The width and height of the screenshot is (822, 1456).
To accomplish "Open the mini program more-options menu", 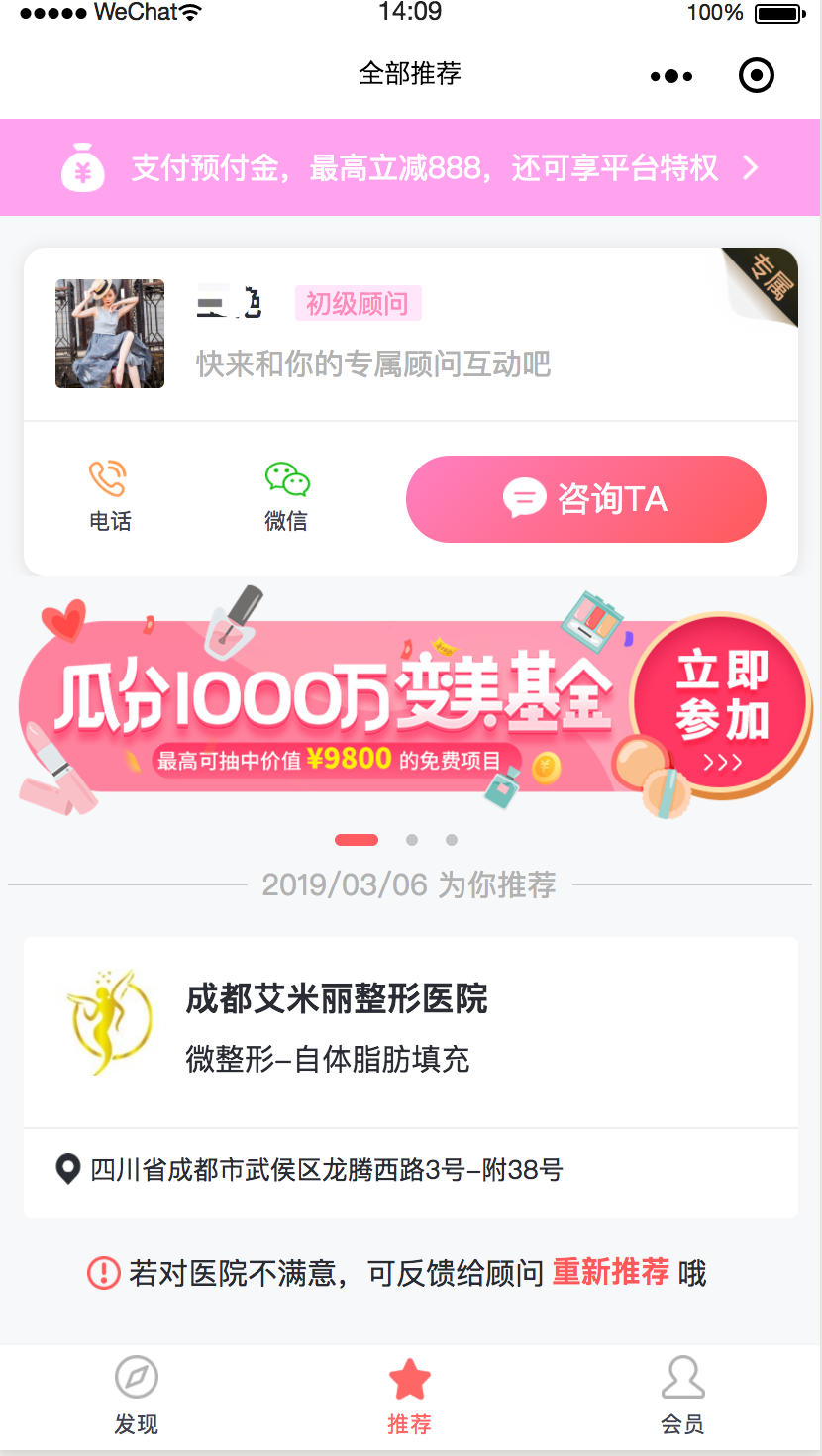I will pos(671,76).
